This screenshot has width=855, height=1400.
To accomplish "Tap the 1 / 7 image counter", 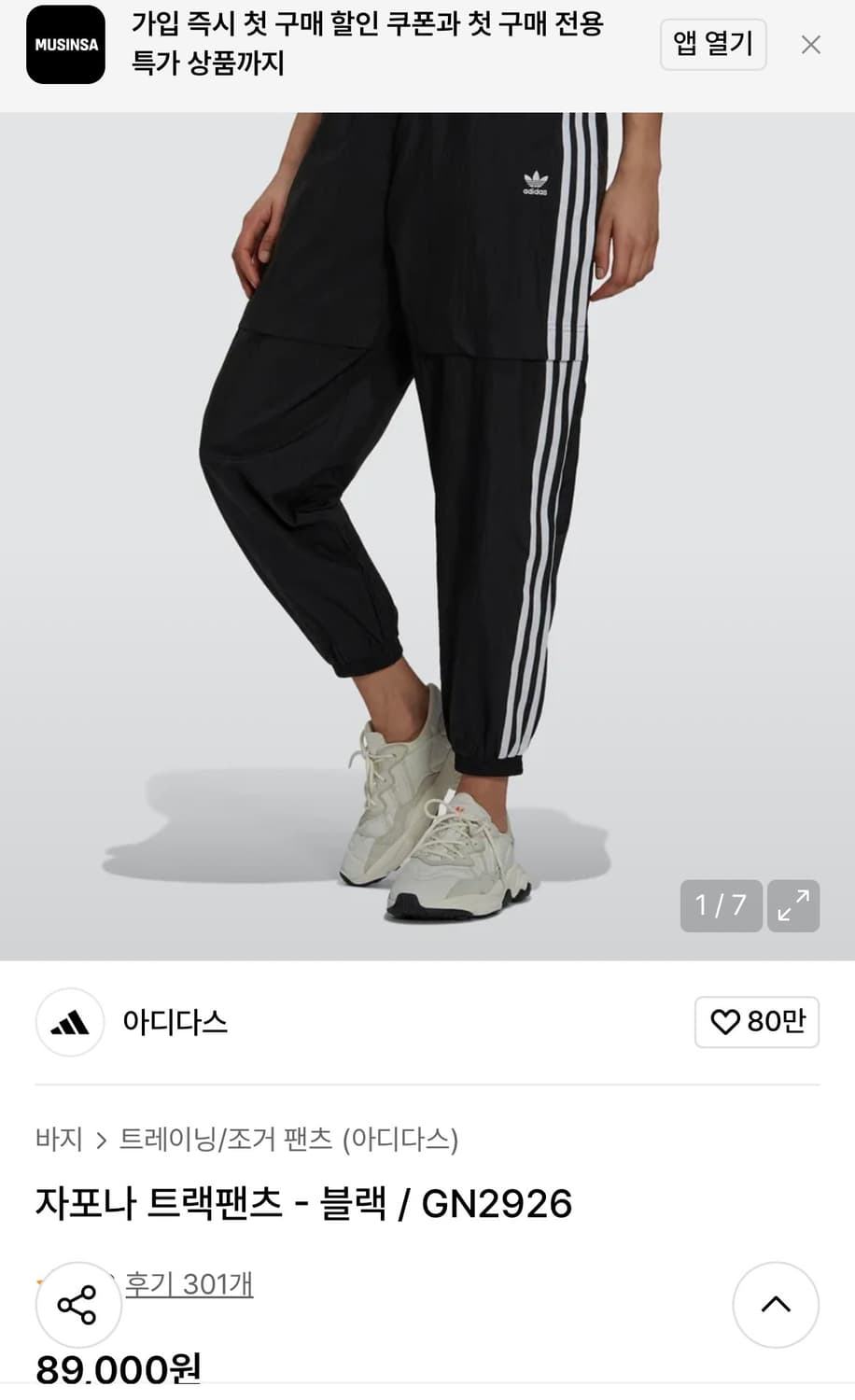I will (720, 906).
